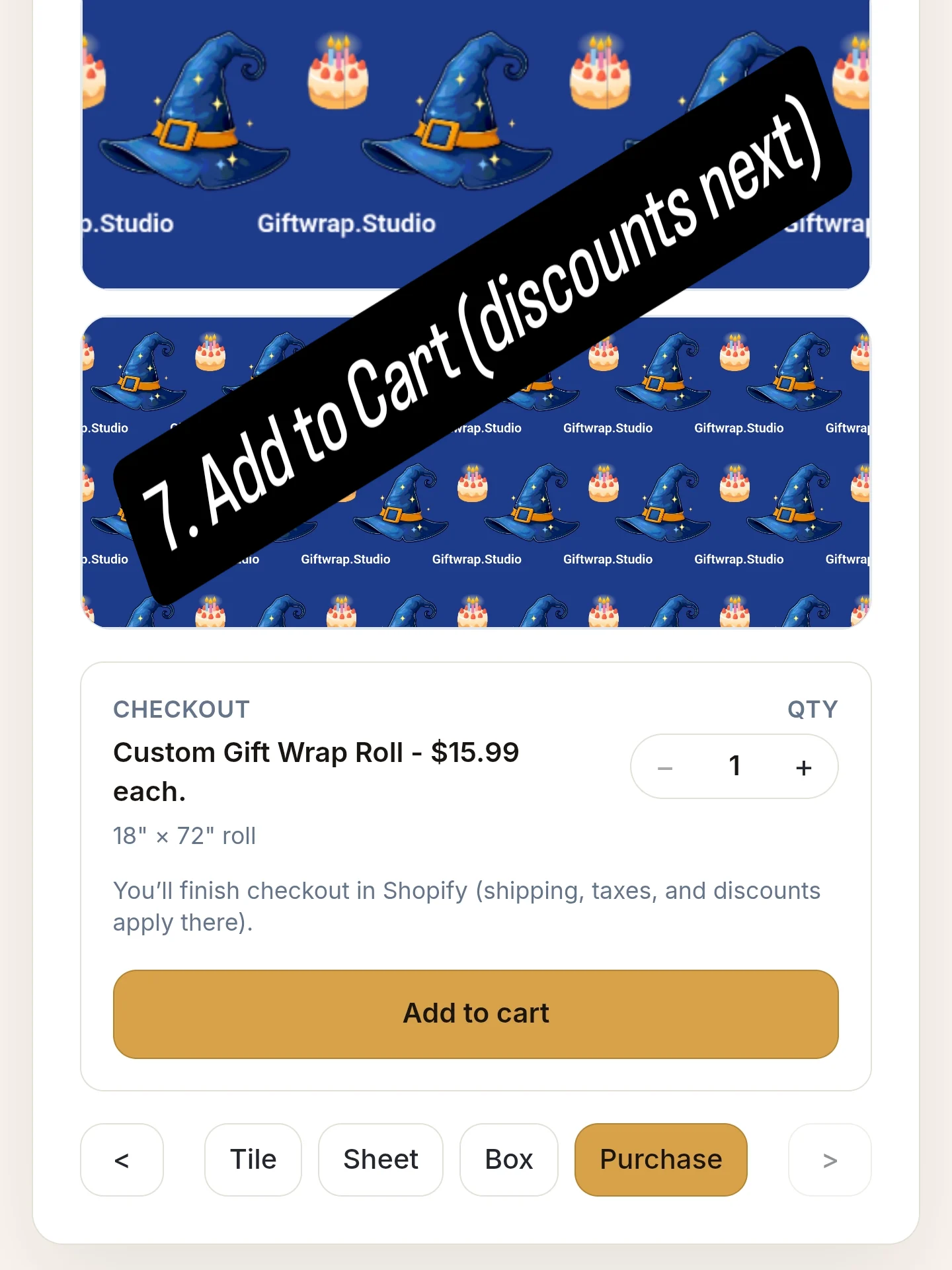
Task: Switch to the Tile tab
Action: [253, 1159]
